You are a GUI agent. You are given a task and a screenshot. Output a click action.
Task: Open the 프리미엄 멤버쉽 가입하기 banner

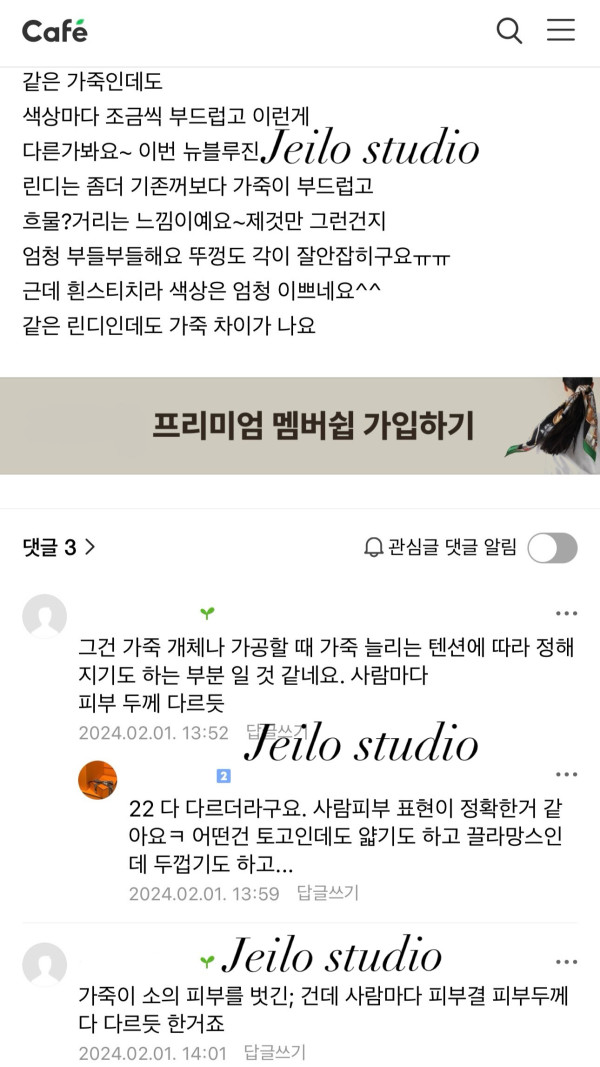(x=300, y=426)
